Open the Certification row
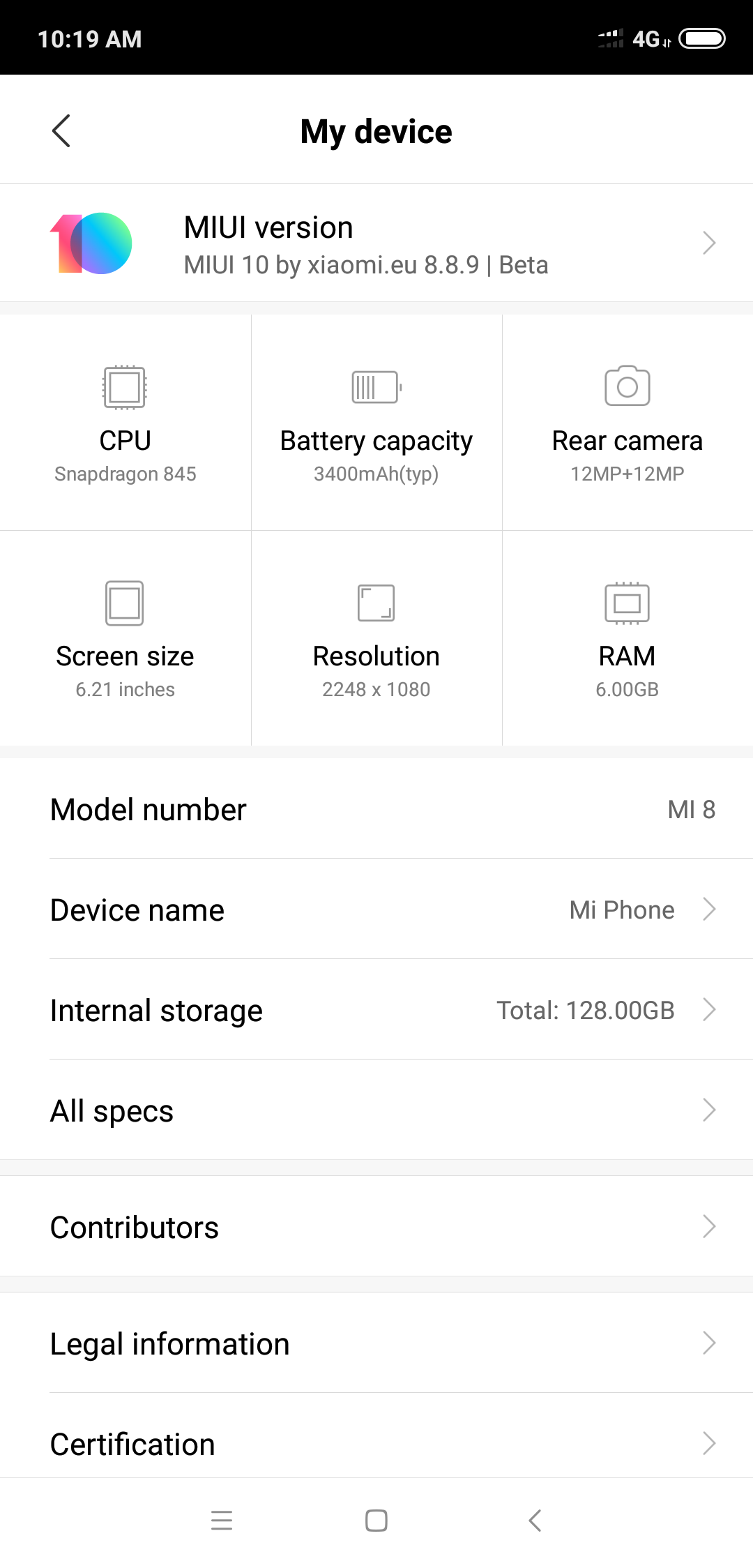The height and width of the screenshot is (1568, 753). click(376, 1444)
